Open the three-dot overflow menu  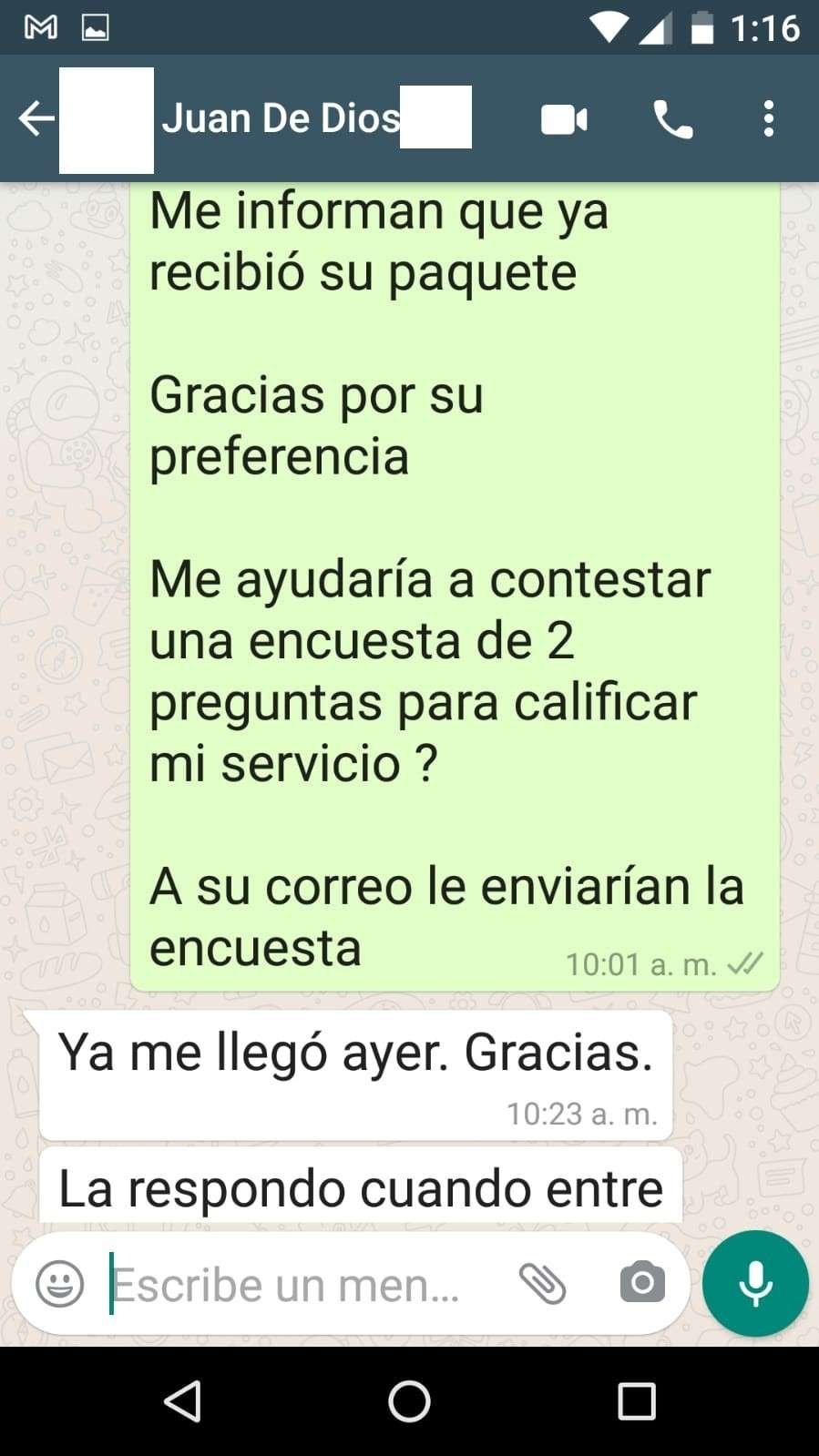tap(769, 119)
